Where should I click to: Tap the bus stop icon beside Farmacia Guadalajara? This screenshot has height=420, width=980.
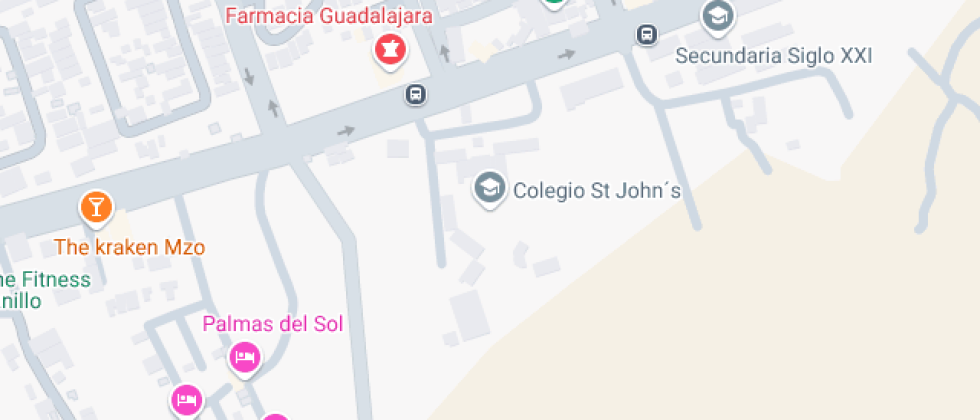[416, 95]
